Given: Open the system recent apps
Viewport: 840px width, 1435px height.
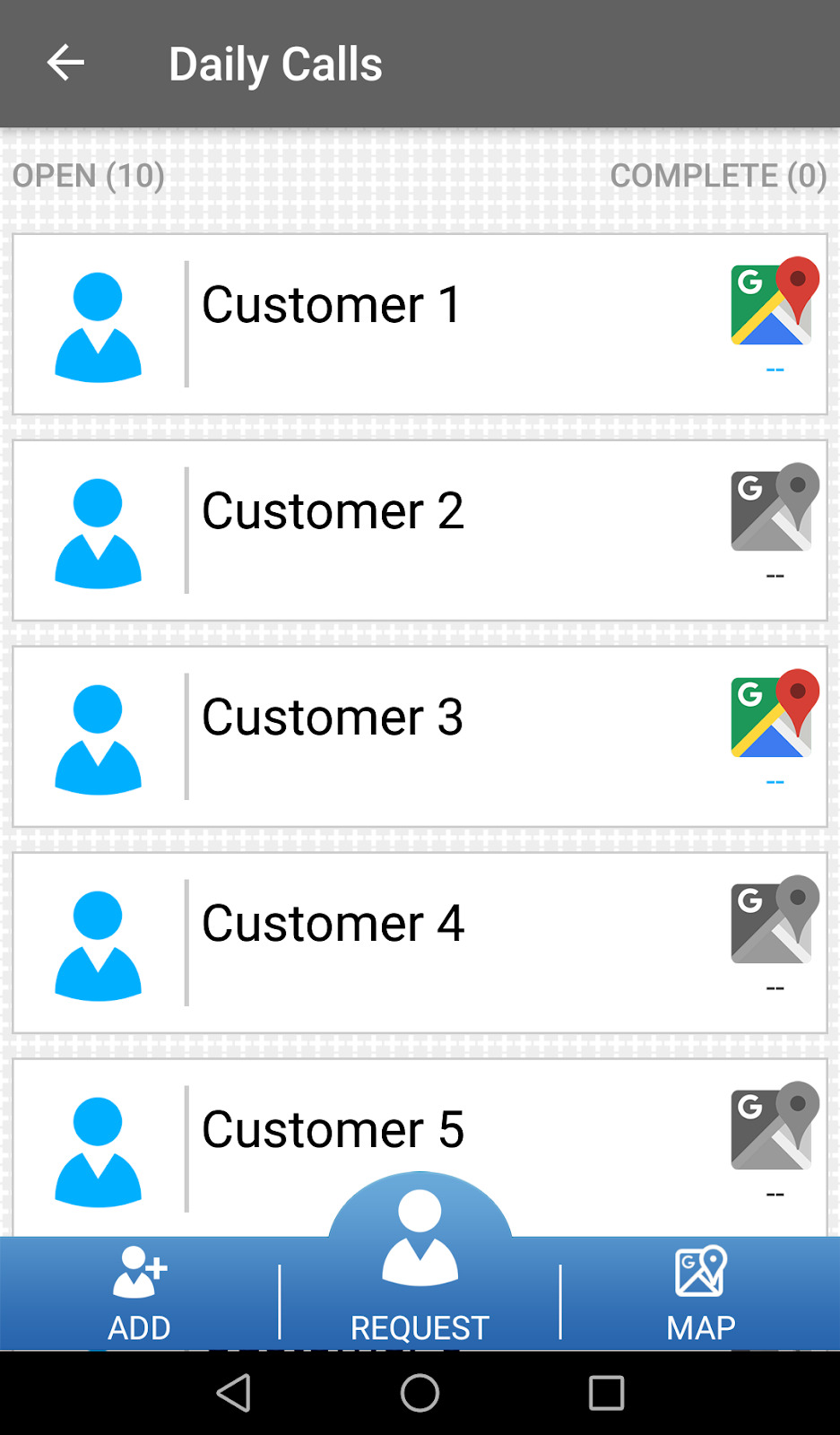Looking at the screenshot, I should tap(606, 1393).
